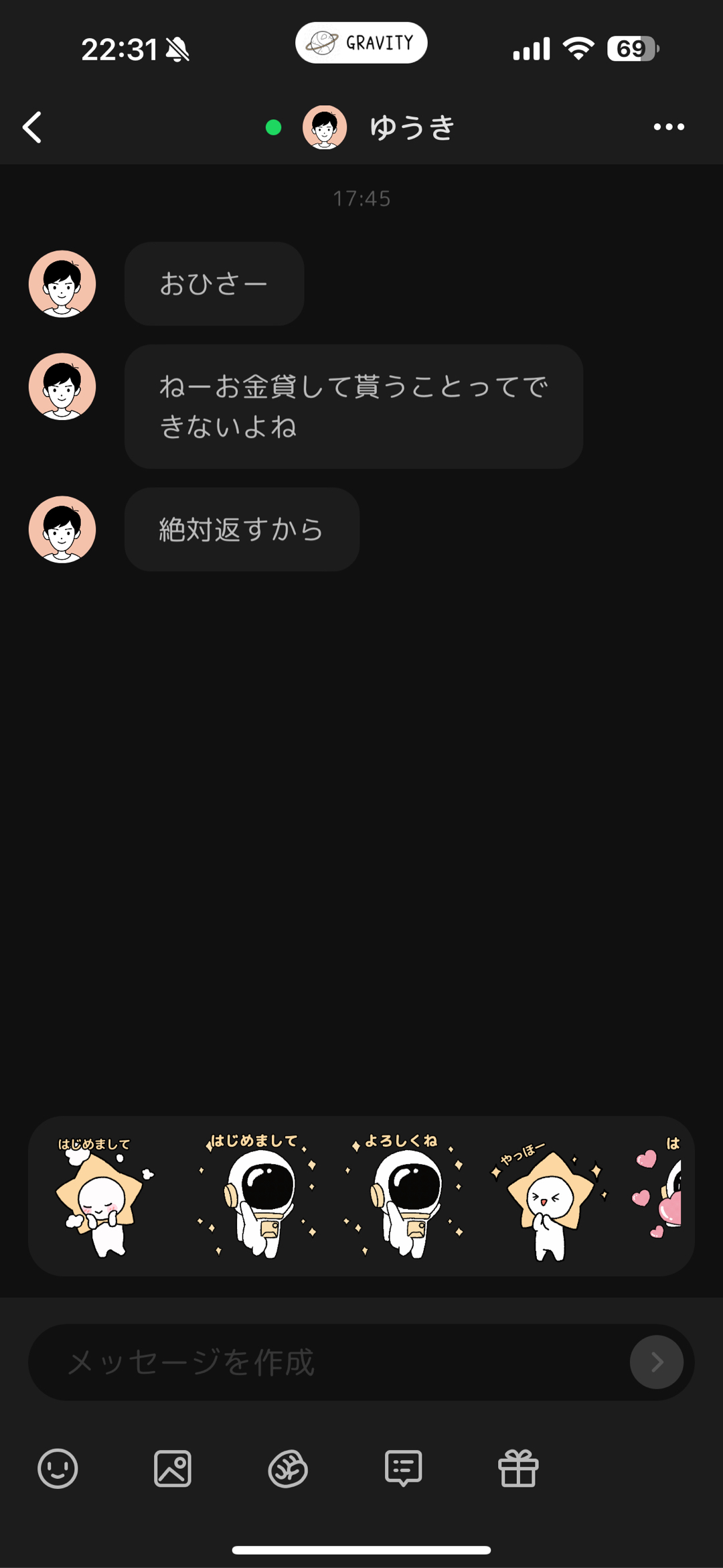This screenshot has height=1568, width=723.
Task: Send the astronaut よろしくね sticker
Action: tap(403, 1196)
